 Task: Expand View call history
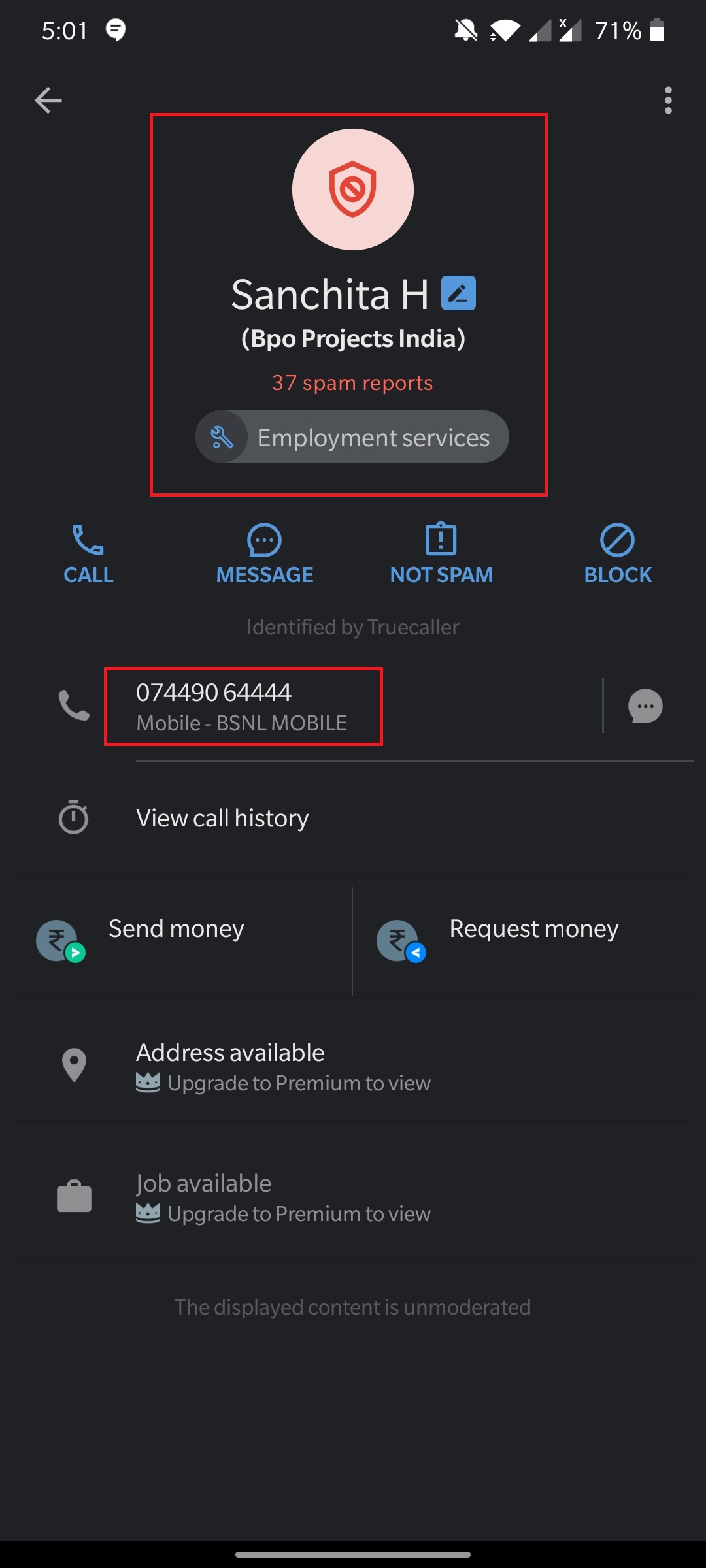[222, 818]
